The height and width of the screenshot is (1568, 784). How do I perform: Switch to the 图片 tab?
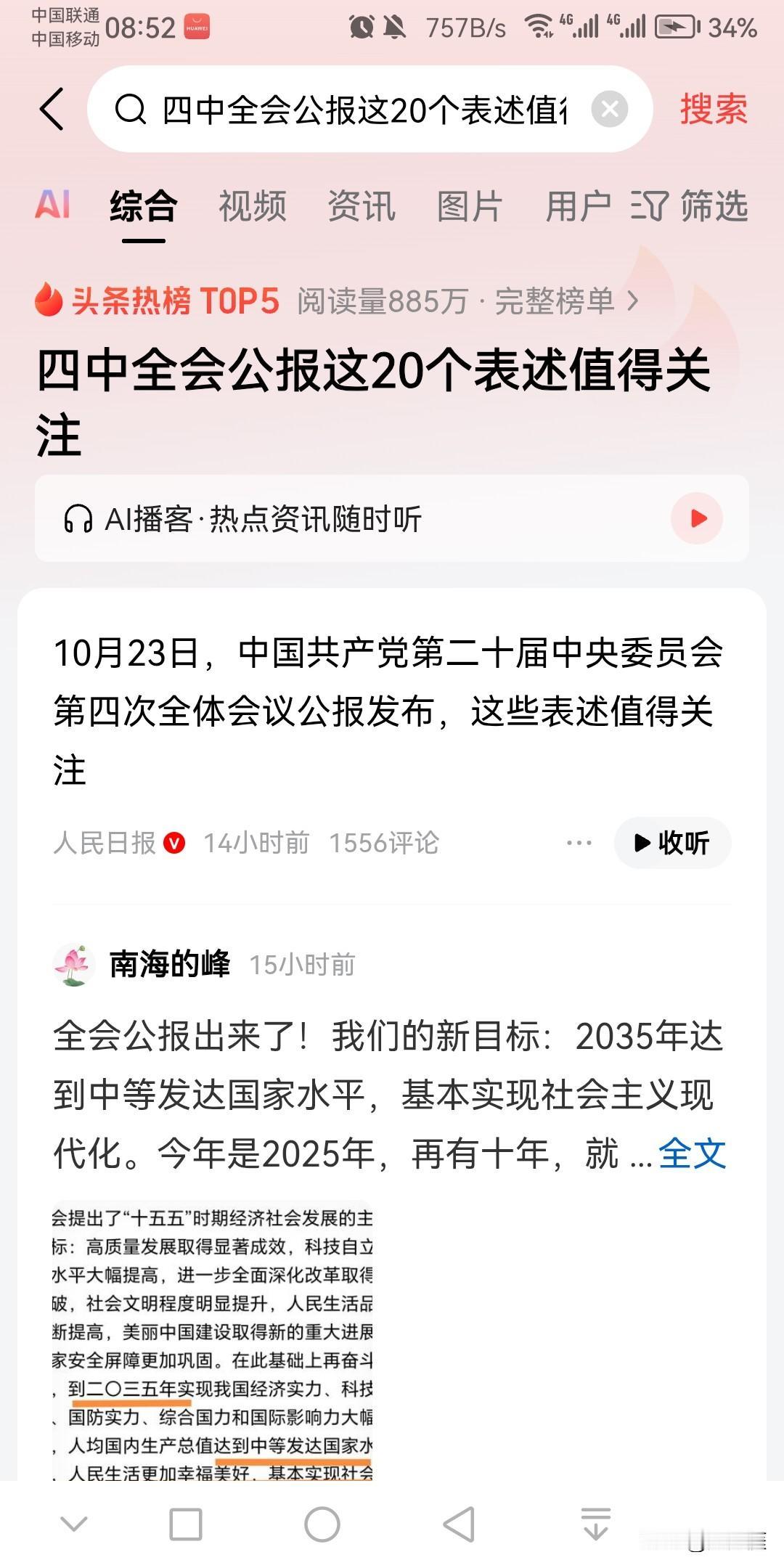[x=470, y=205]
